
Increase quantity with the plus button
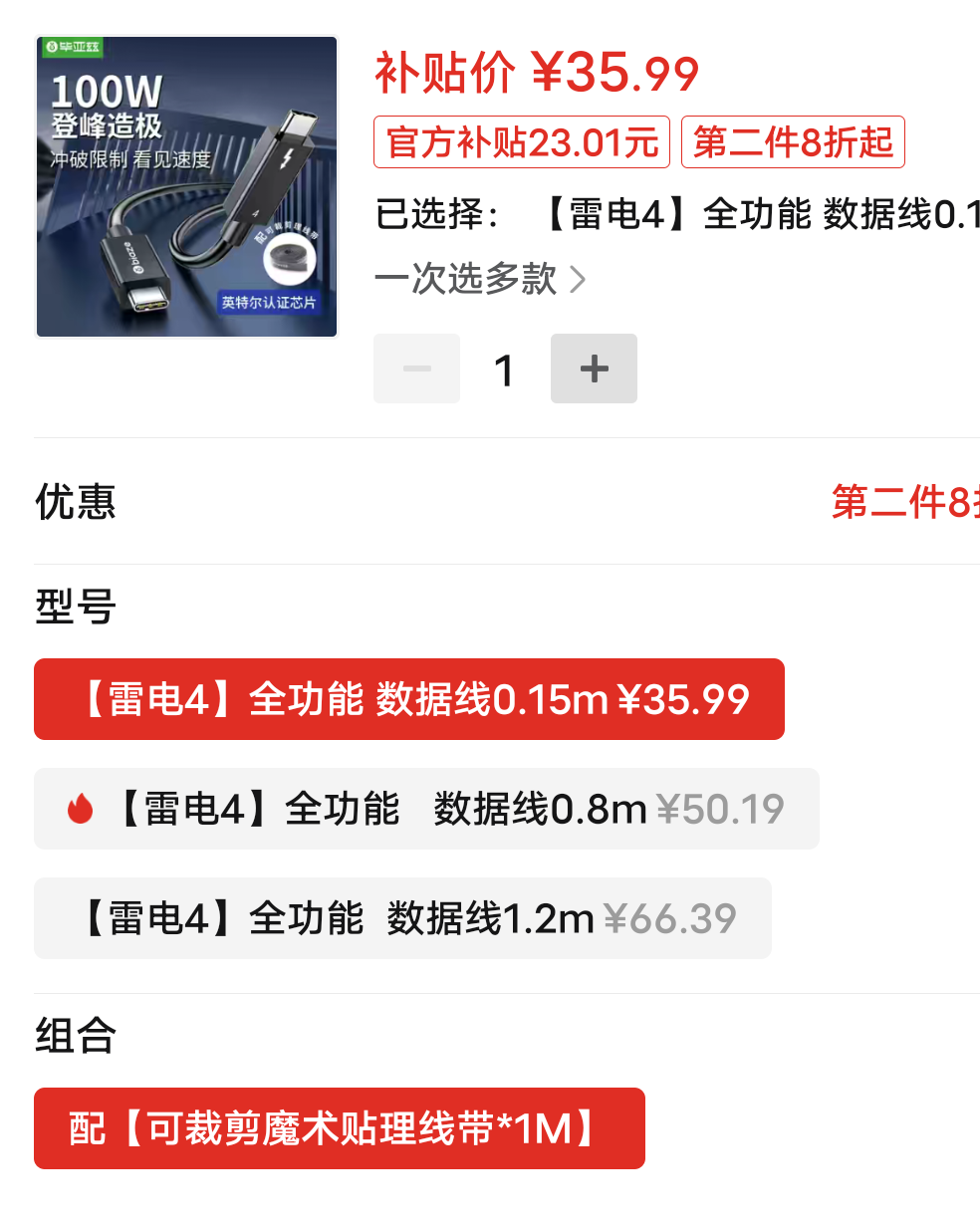[x=594, y=369]
